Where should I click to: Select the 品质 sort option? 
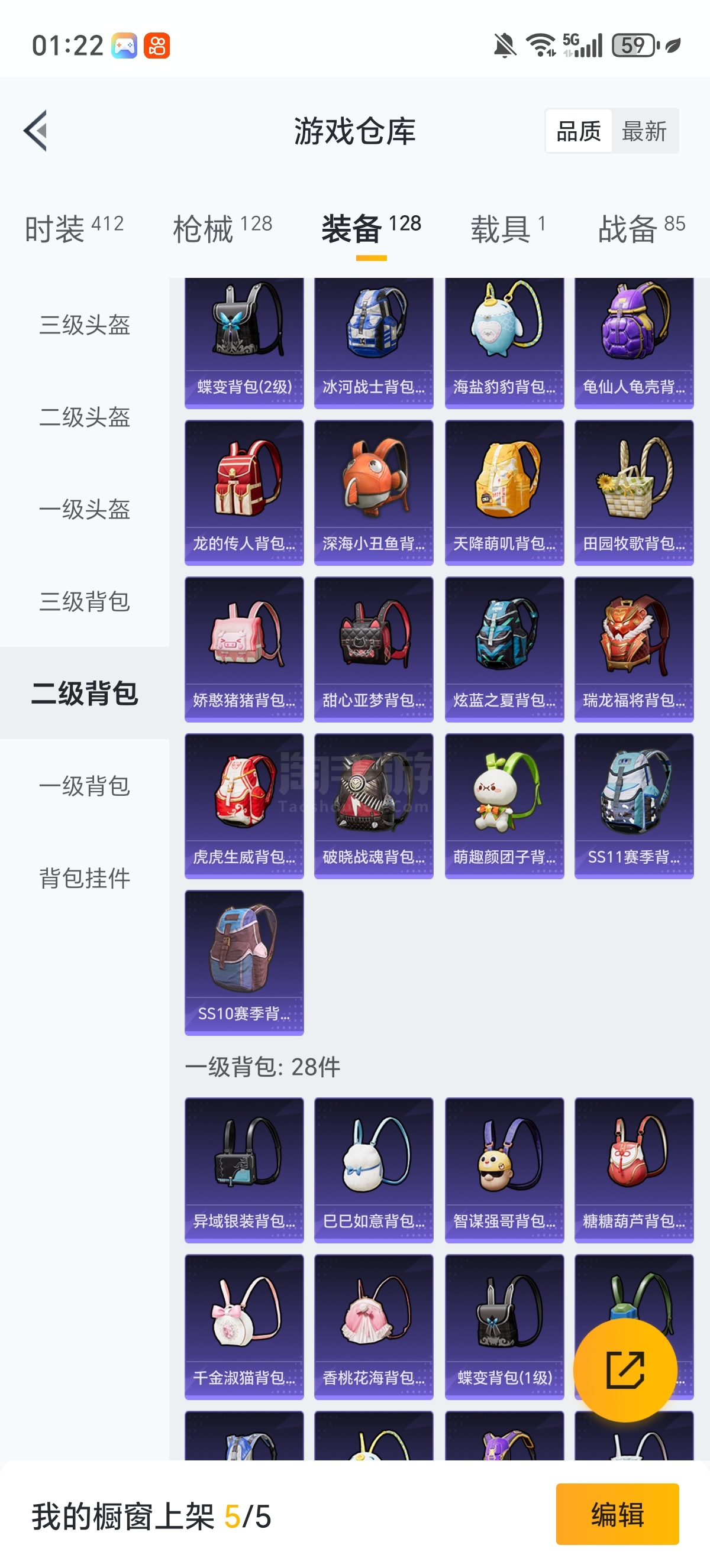(x=579, y=131)
